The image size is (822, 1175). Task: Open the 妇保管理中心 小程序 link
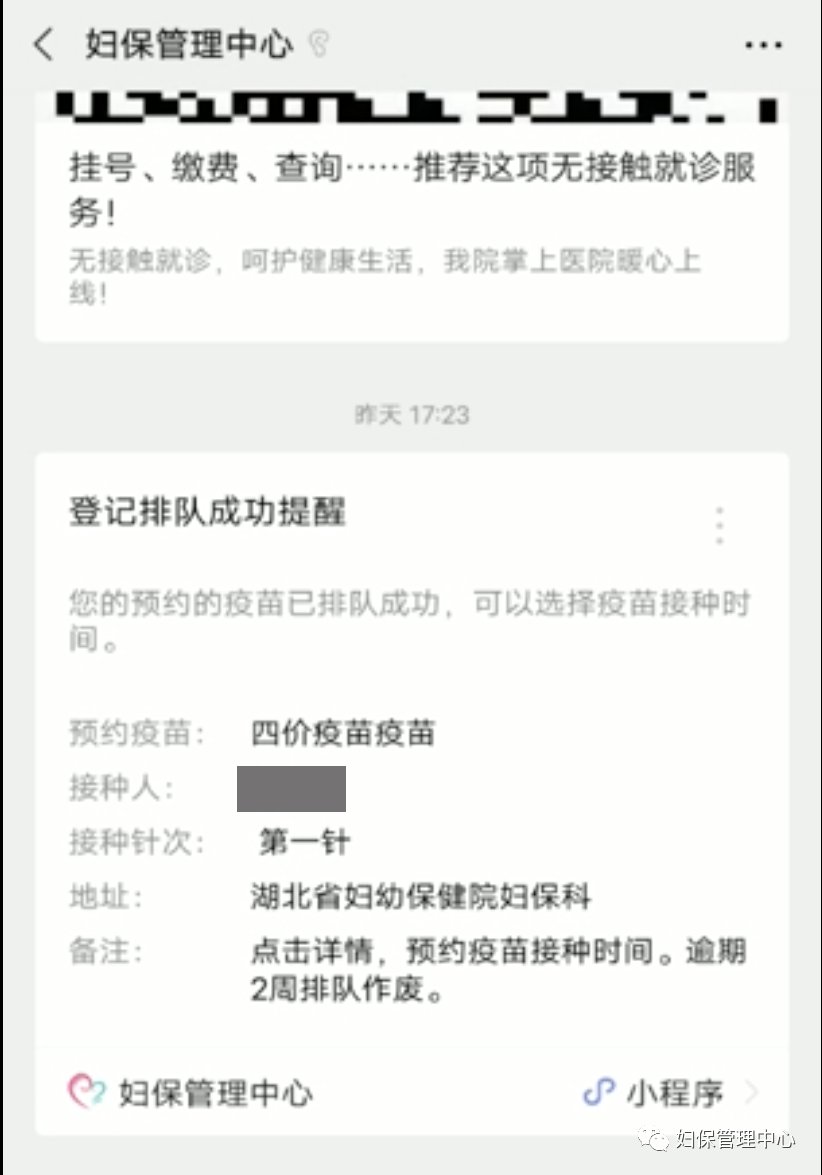(411, 1092)
